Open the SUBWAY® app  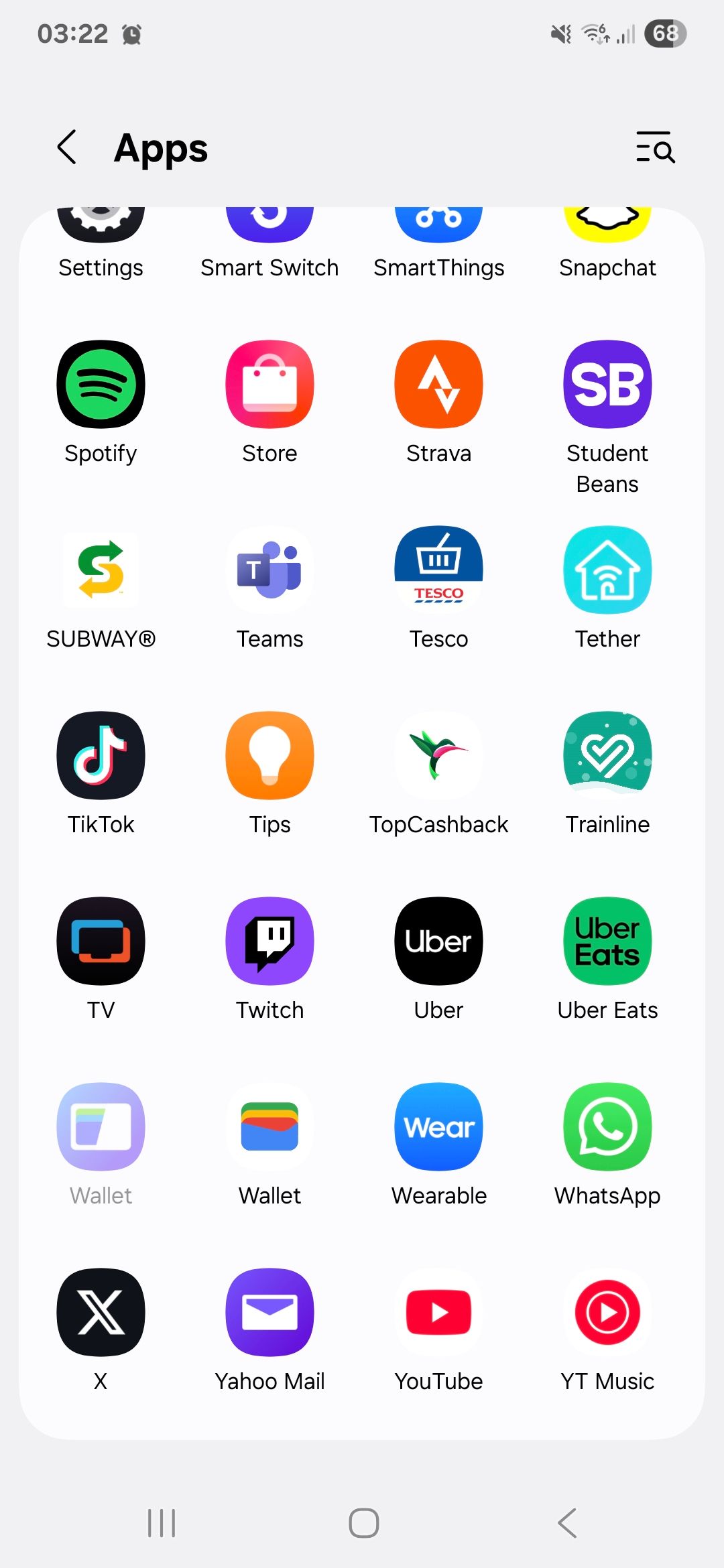click(101, 569)
